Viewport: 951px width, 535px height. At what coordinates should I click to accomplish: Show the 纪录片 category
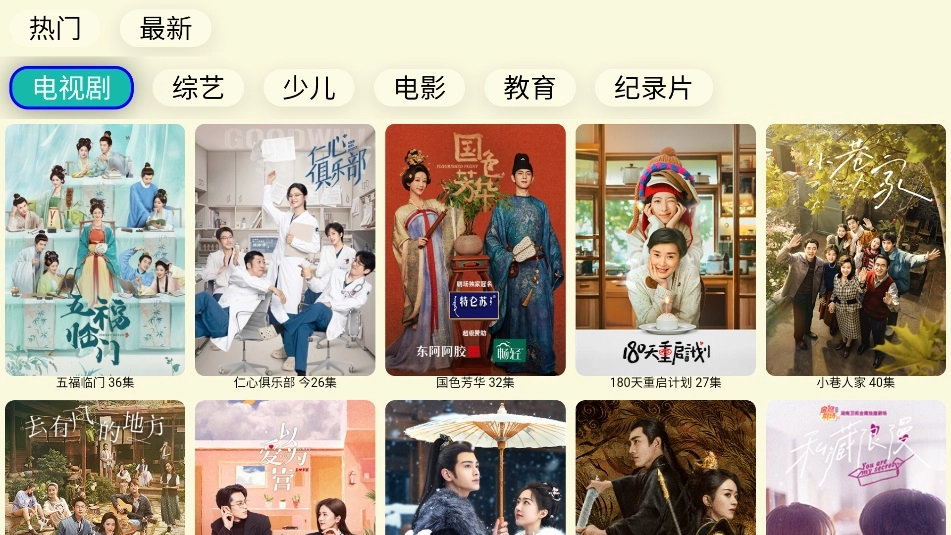(x=652, y=88)
